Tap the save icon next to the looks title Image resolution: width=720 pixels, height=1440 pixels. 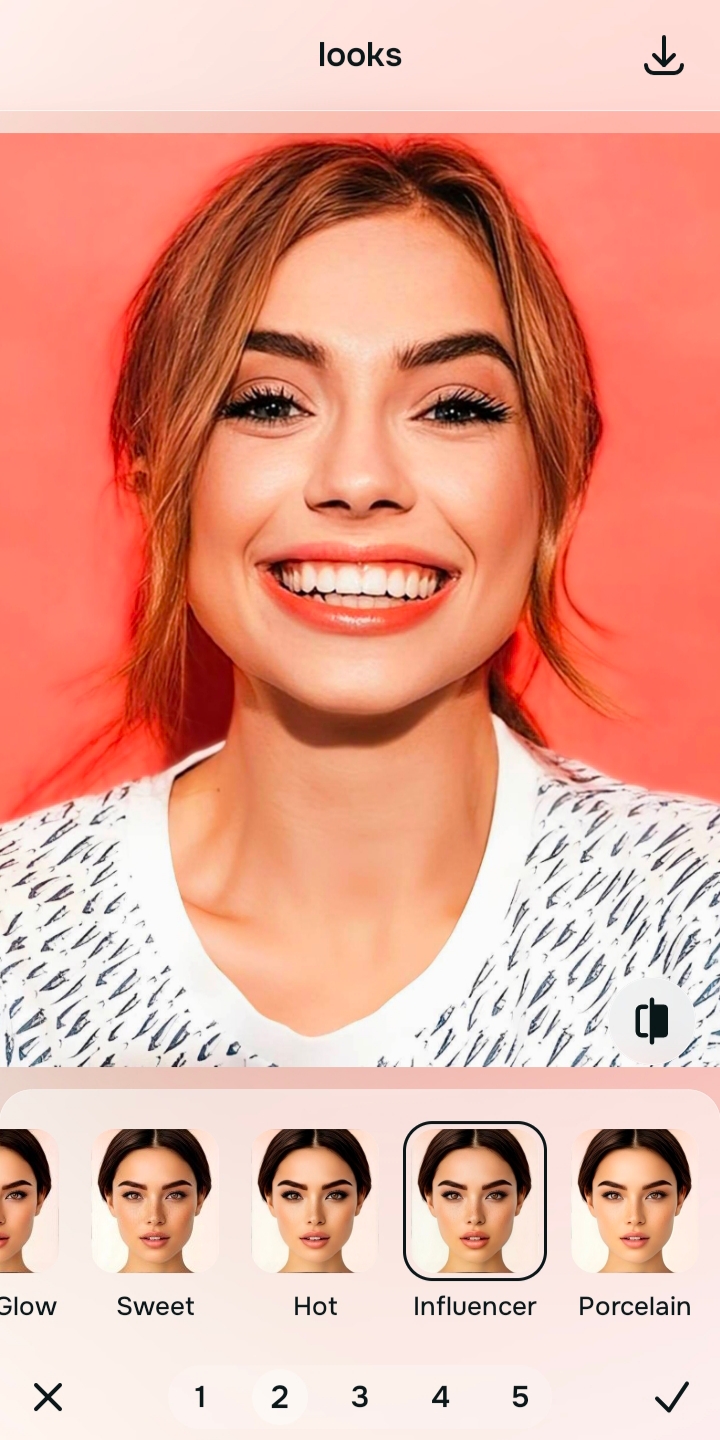[664, 55]
